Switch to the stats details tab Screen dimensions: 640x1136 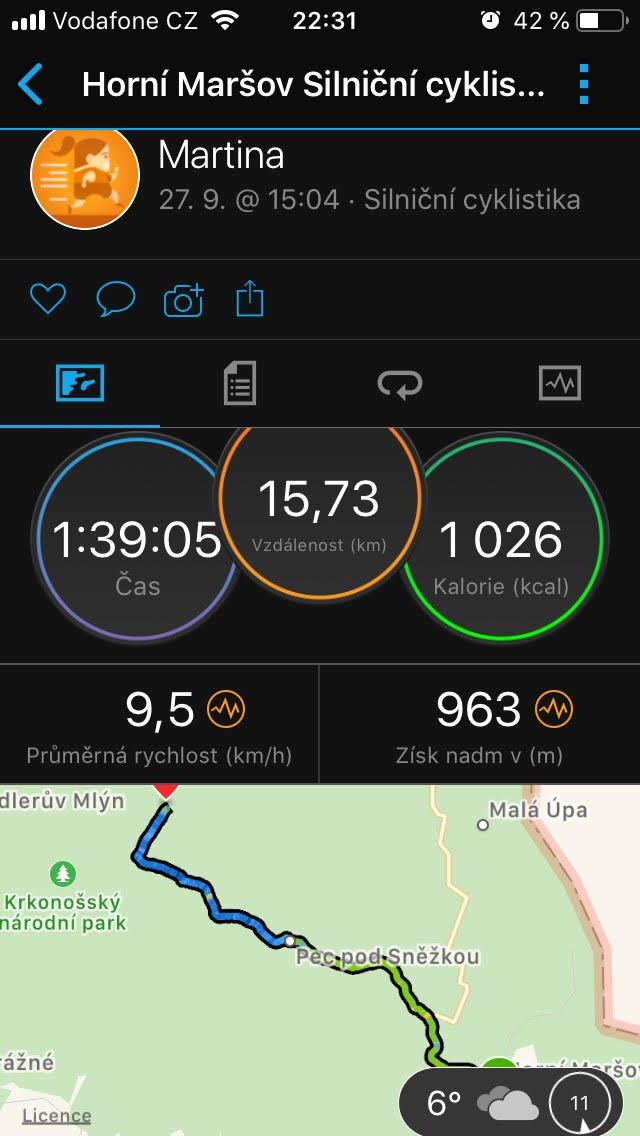[240, 383]
